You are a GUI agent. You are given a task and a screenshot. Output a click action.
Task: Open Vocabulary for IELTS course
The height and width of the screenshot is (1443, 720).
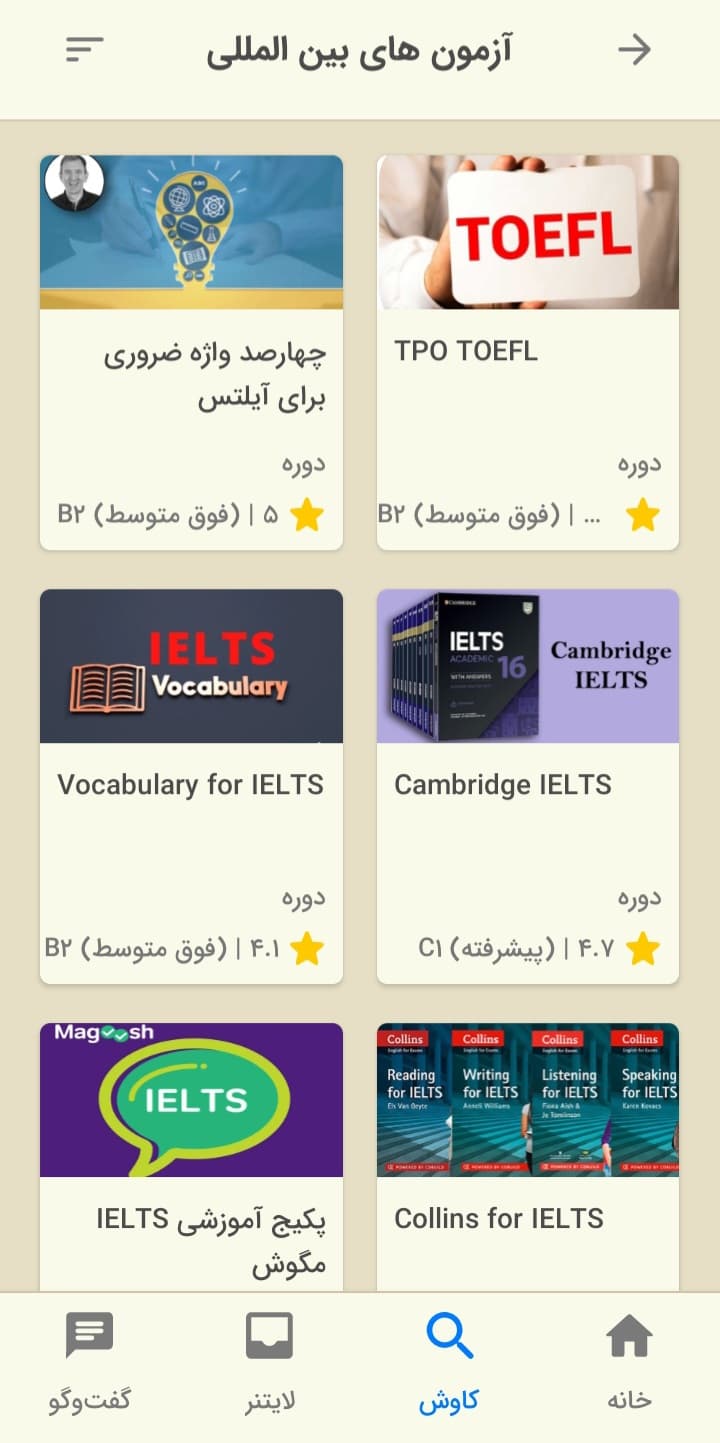tap(191, 785)
